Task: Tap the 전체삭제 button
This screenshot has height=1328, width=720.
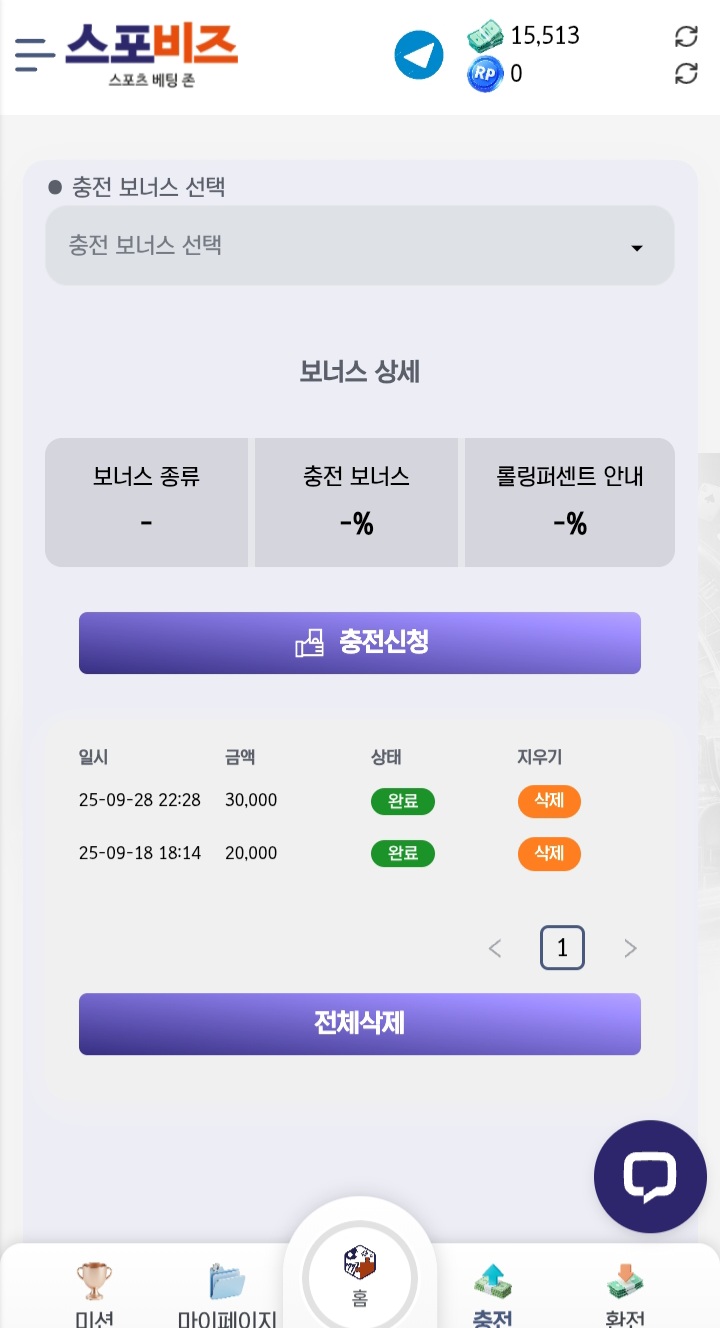Action: 360,1023
